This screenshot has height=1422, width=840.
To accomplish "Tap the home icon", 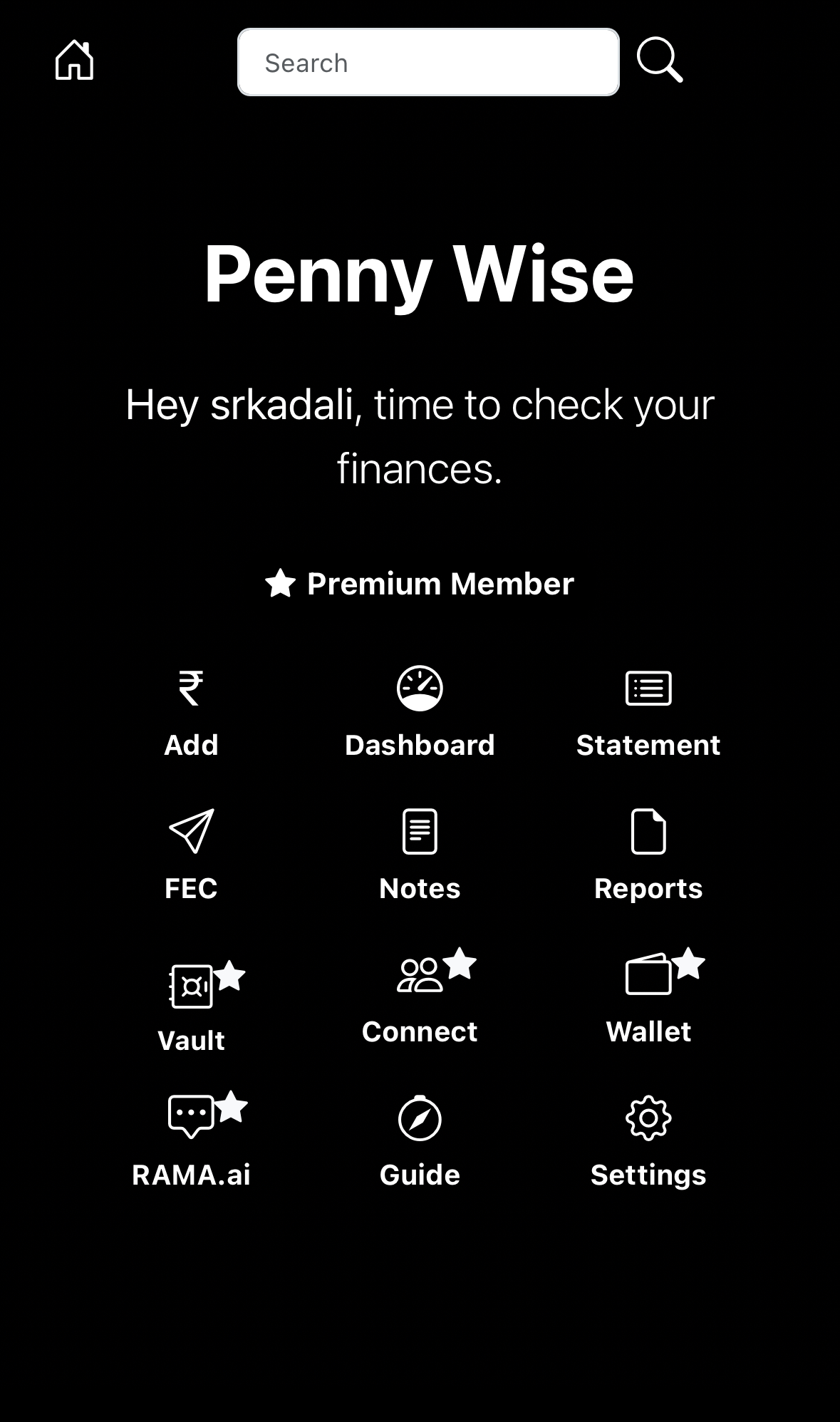I will click(x=74, y=61).
